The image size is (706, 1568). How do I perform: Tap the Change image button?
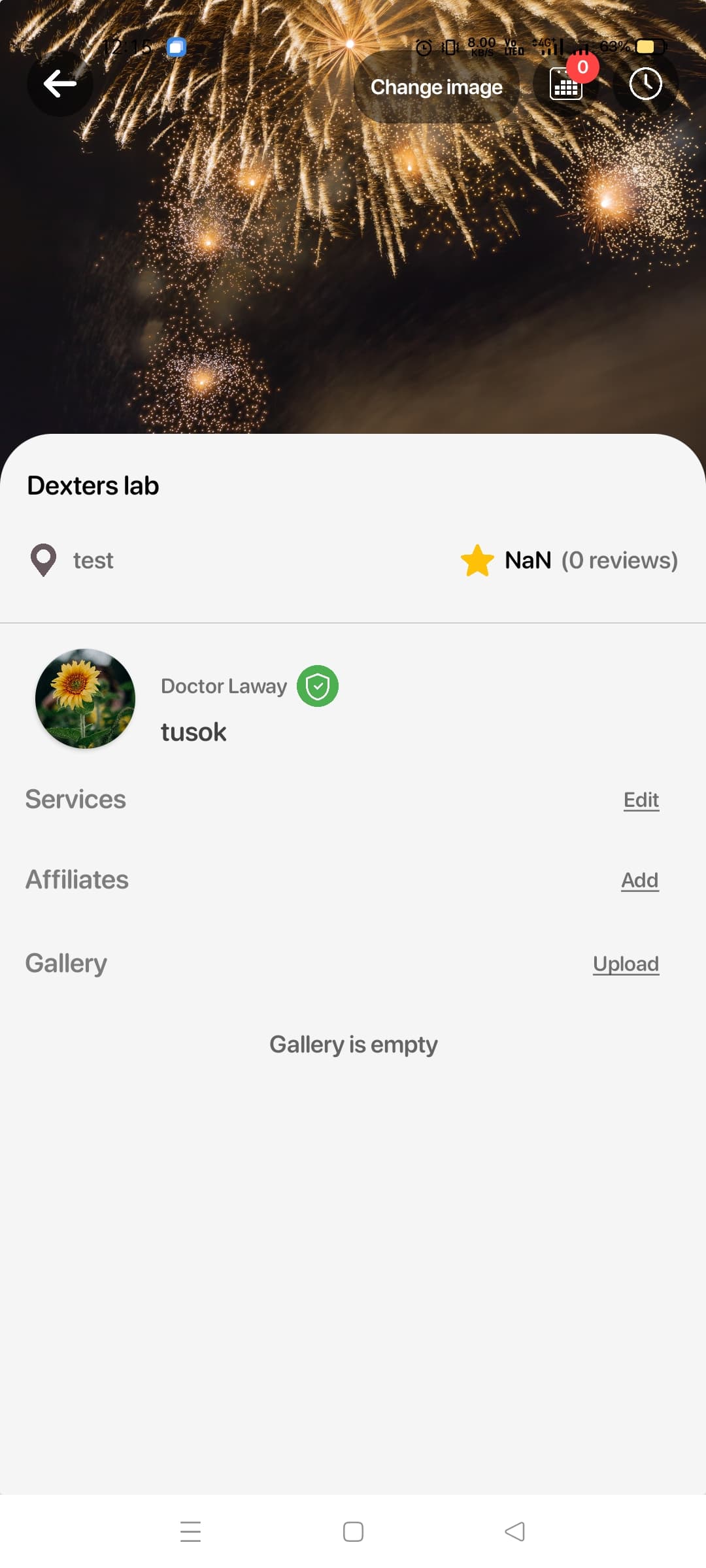pyautogui.click(x=436, y=87)
